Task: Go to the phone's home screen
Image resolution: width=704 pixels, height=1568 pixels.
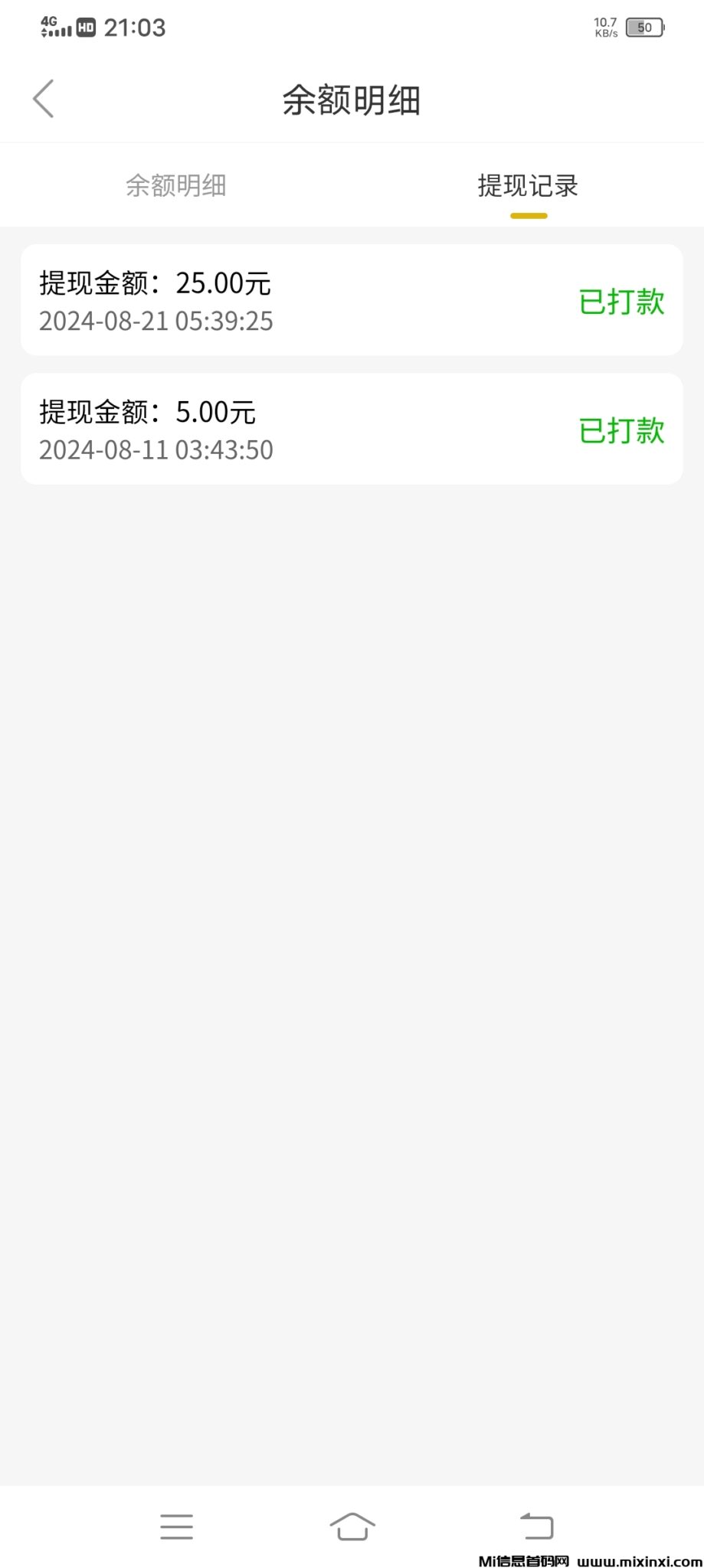Action: [x=352, y=1526]
